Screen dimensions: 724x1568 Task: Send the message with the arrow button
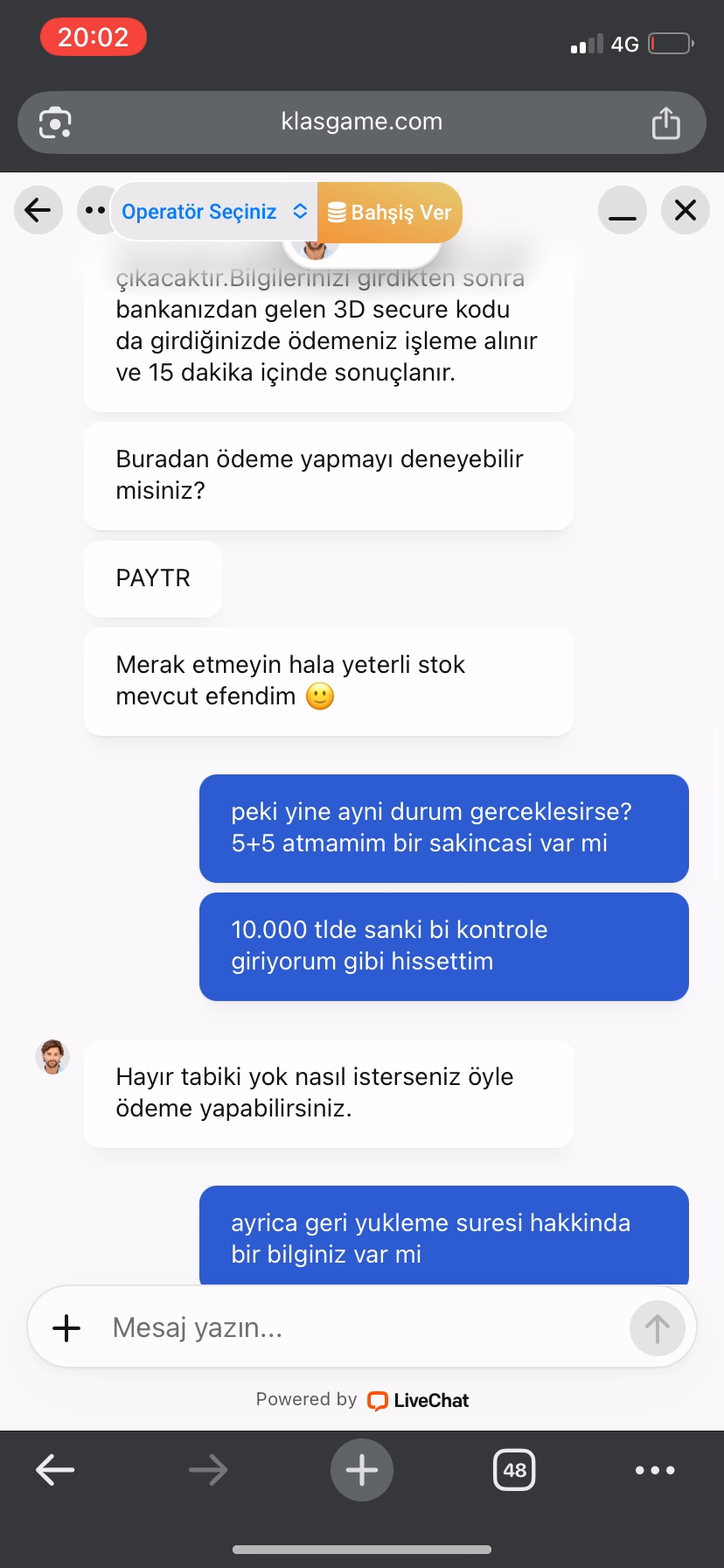(x=658, y=1328)
